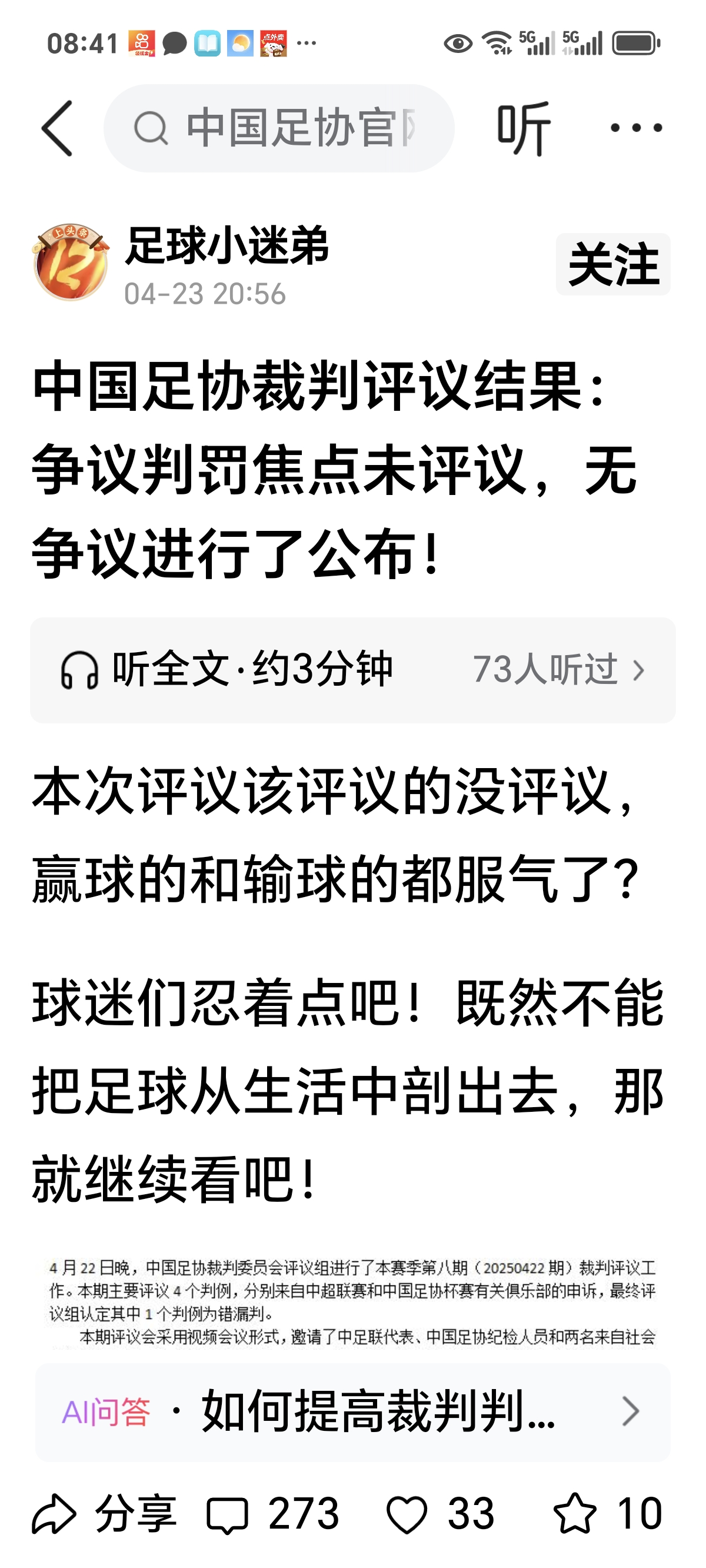Tap the back arrow to leave the article
The image size is (706, 1568).
[56, 129]
